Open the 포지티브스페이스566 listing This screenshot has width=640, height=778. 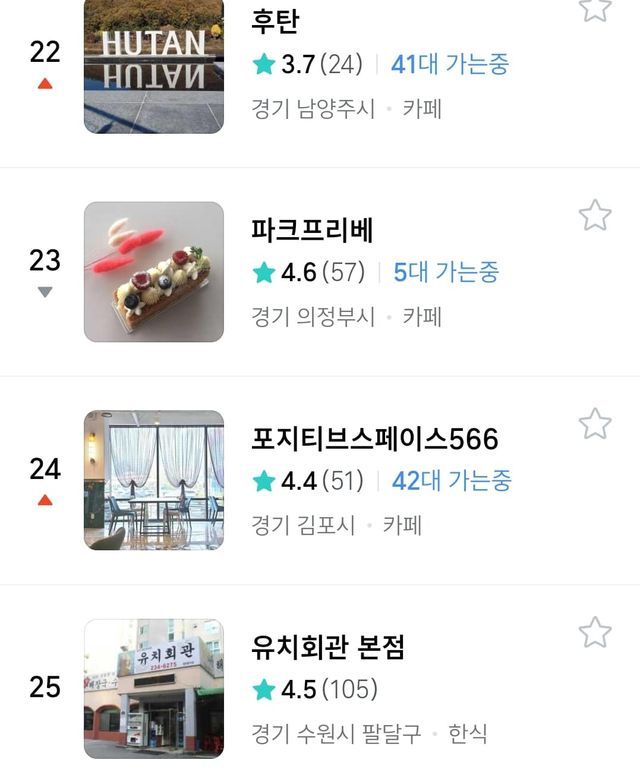(374, 439)
